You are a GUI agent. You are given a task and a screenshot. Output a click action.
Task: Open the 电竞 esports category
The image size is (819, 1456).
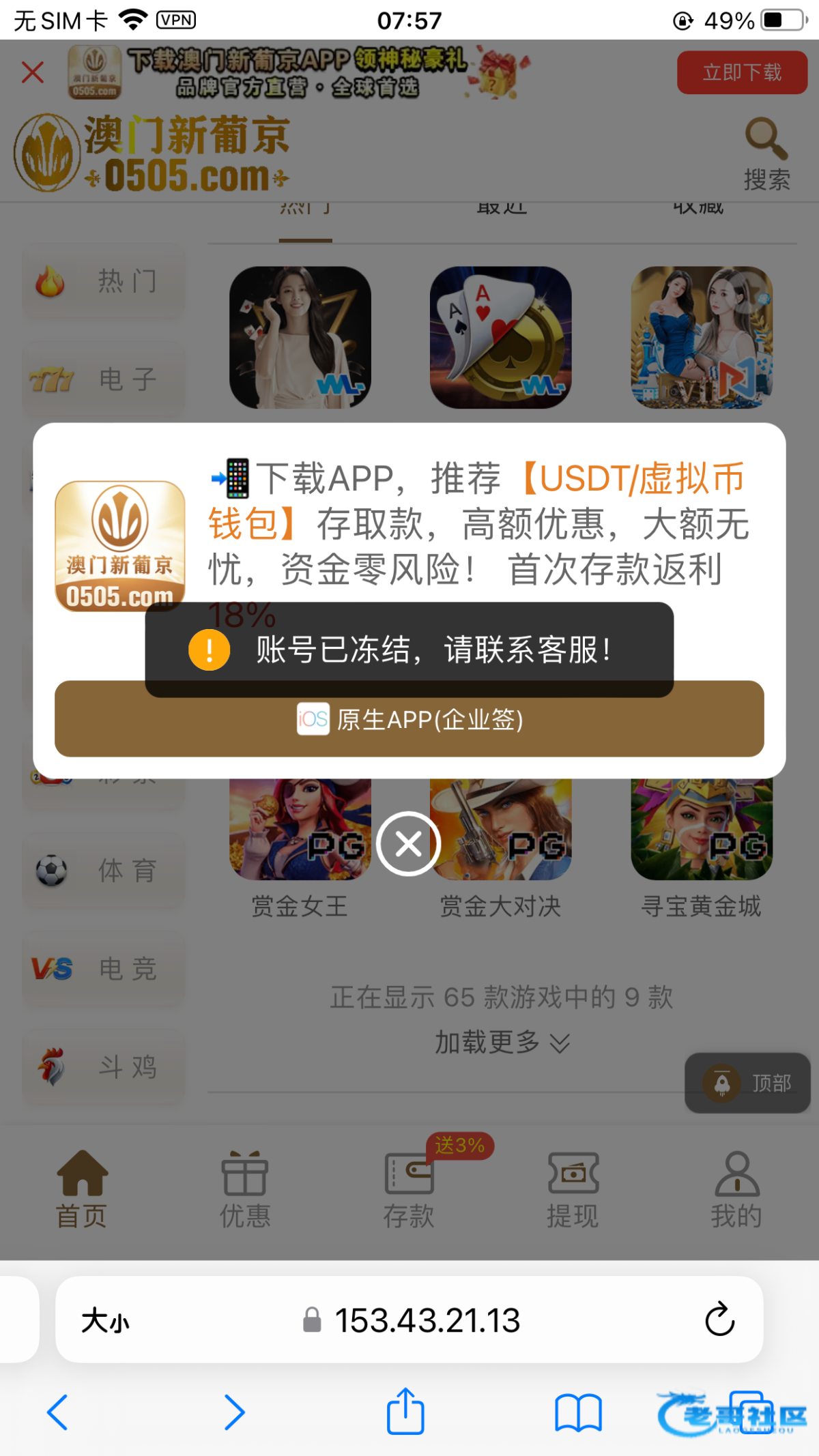point(104,969)
